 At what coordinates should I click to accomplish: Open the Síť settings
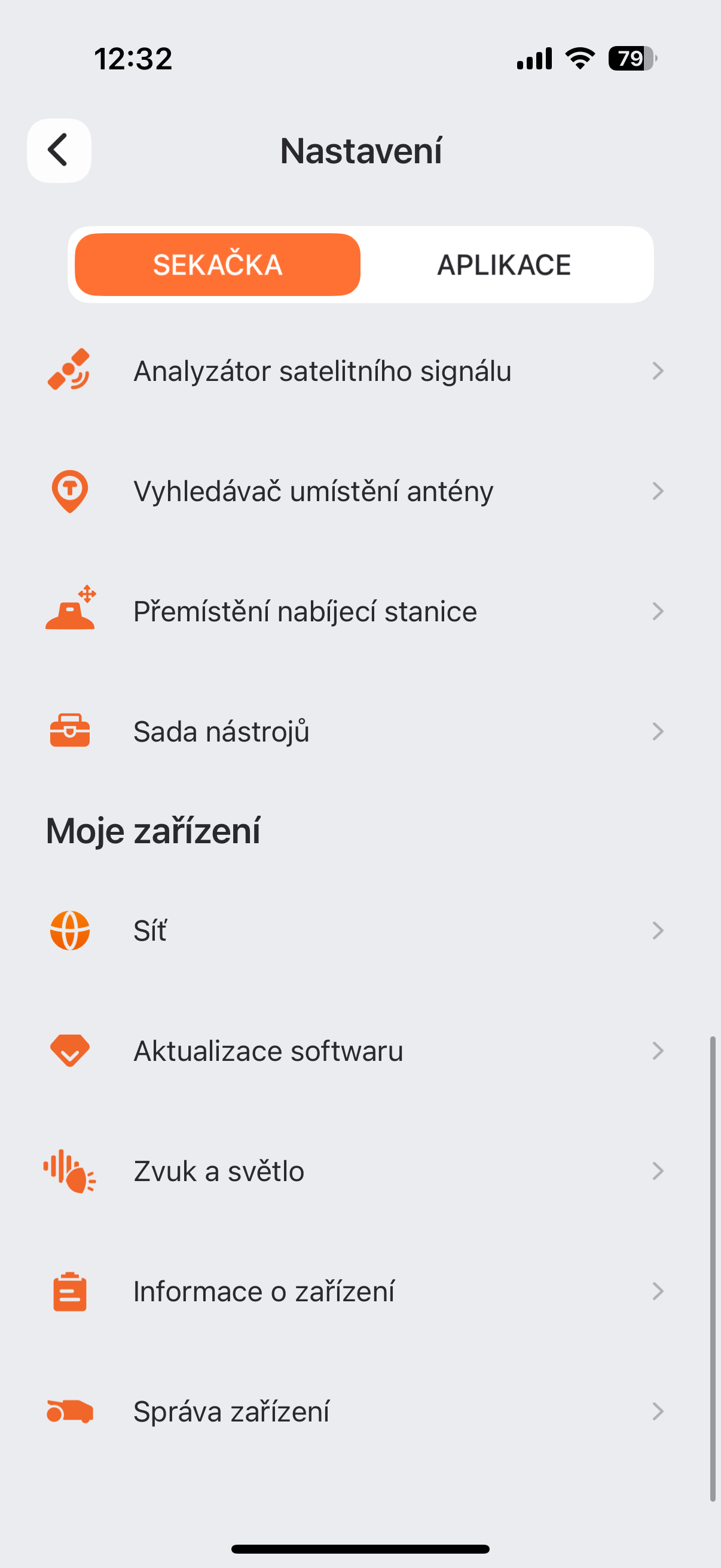359,930
